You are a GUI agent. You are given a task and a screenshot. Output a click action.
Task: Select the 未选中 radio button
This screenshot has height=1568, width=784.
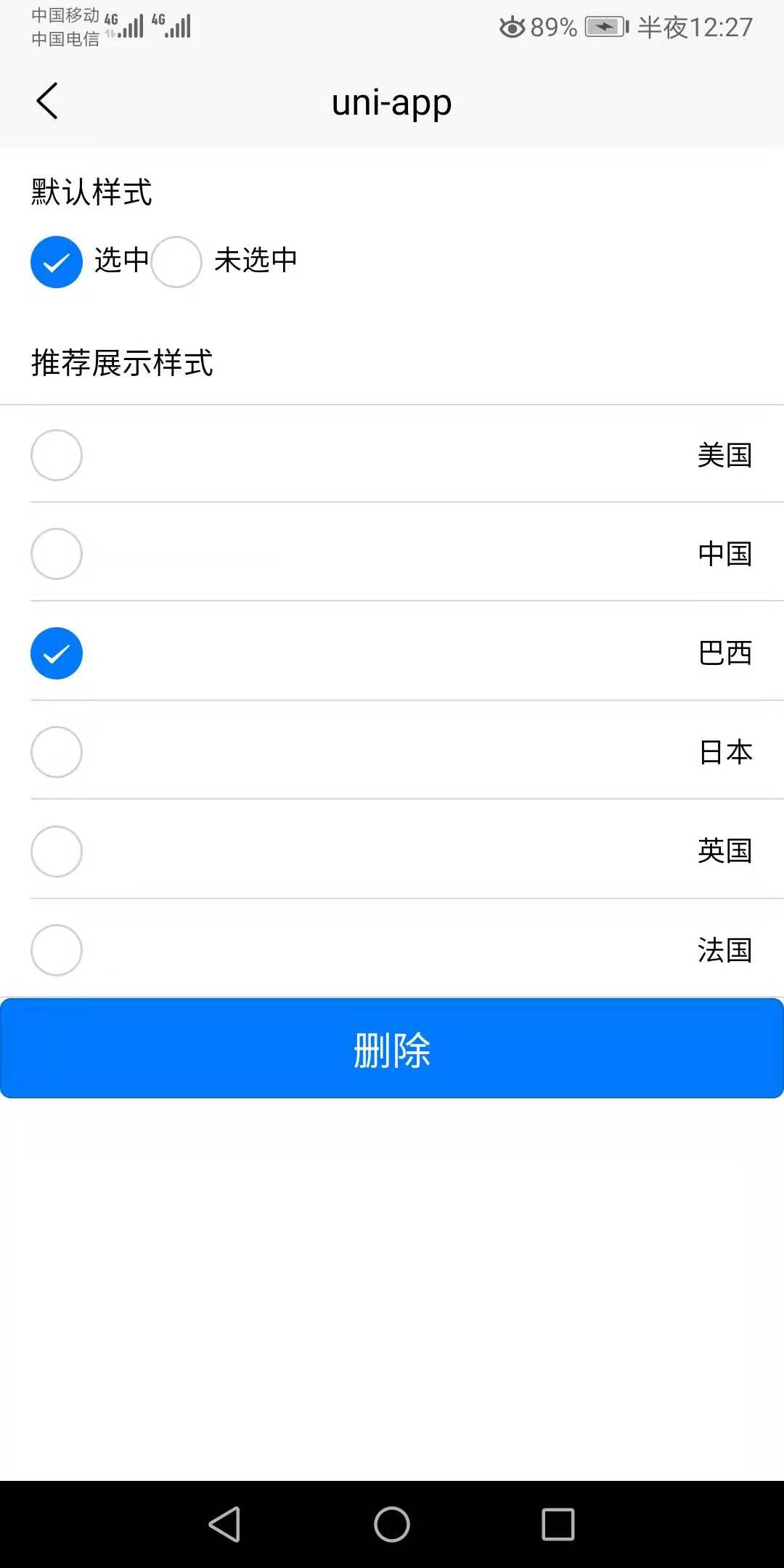(176, 262)
